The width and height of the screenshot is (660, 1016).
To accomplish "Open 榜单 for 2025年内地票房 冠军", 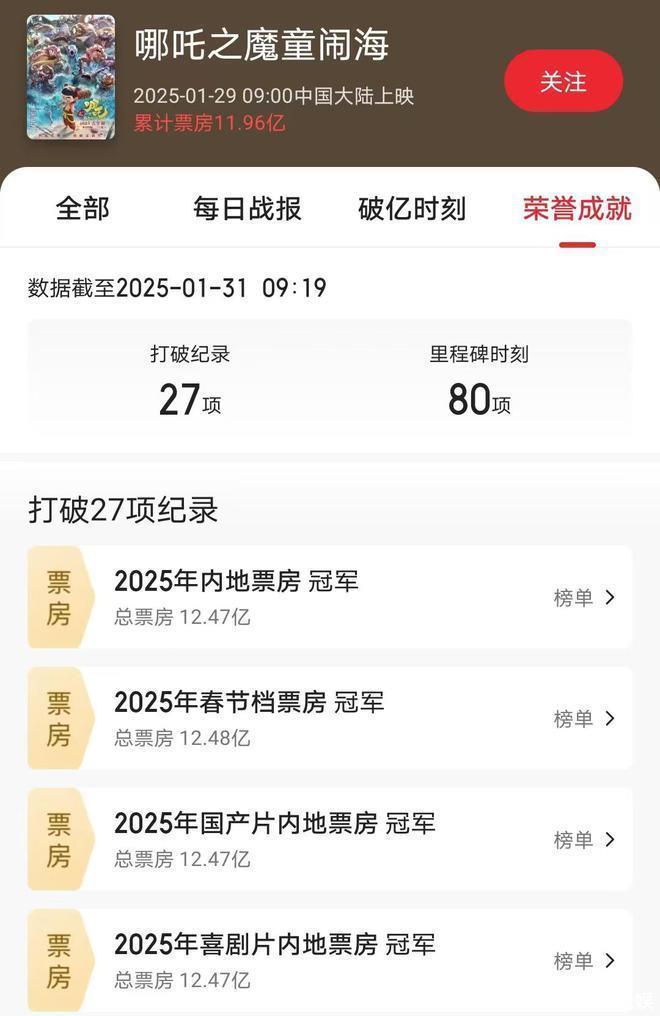I will point(584,598).
